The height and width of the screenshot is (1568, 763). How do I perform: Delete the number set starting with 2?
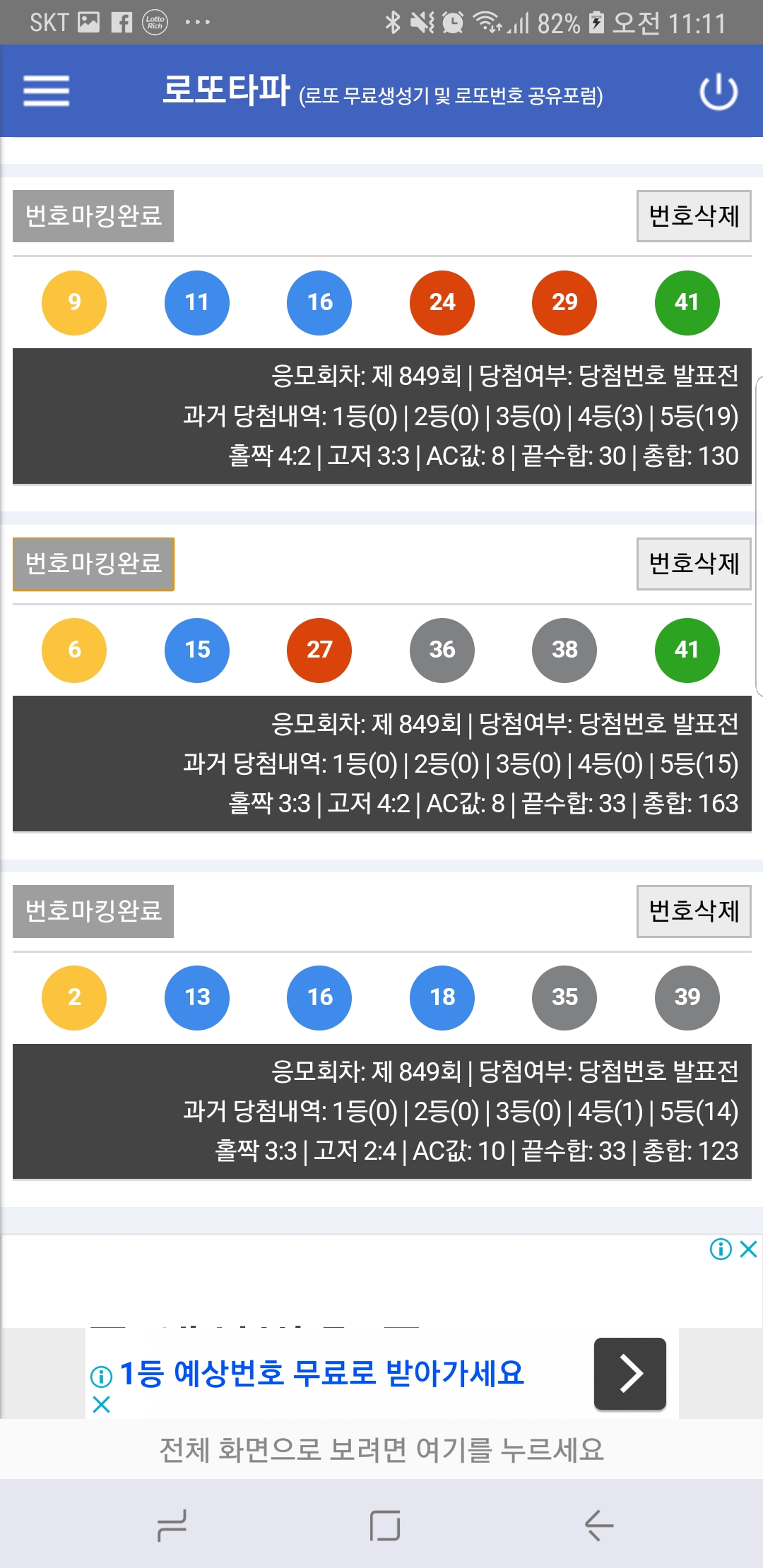pyautogui.click(x=694, y=911)
